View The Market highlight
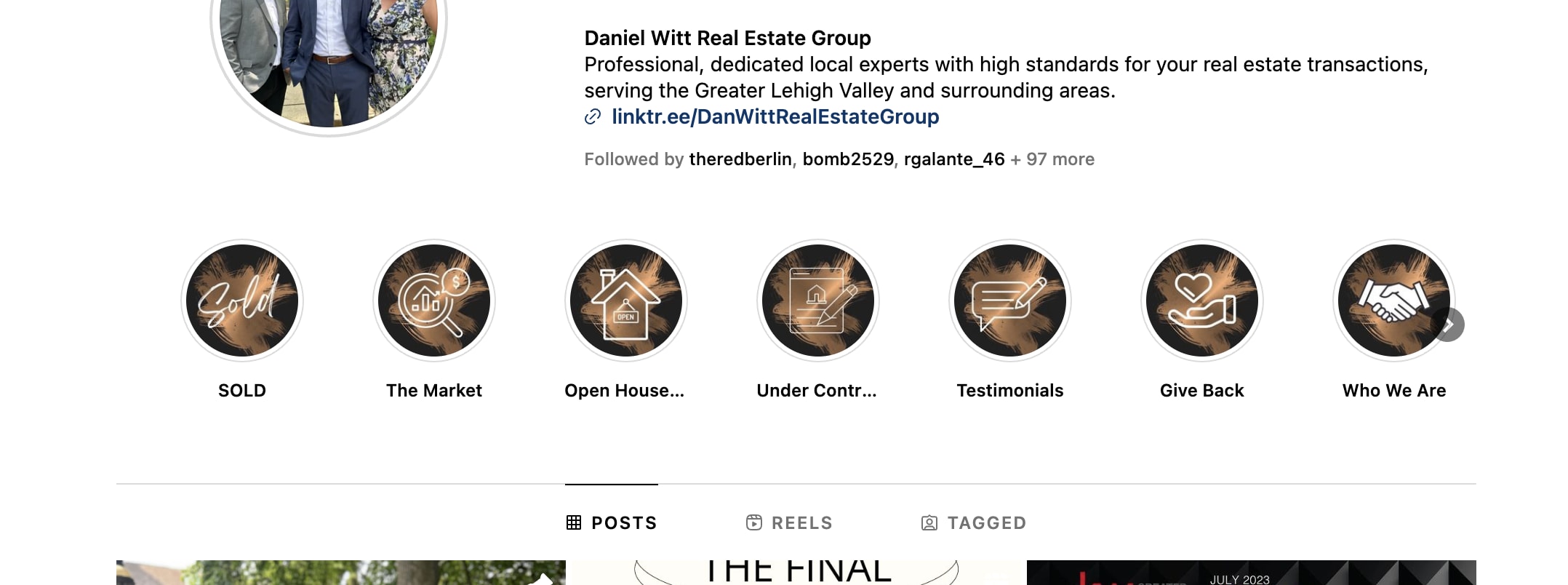The width and height of the screenshot is (1568, 585). [x=434, y=301]
